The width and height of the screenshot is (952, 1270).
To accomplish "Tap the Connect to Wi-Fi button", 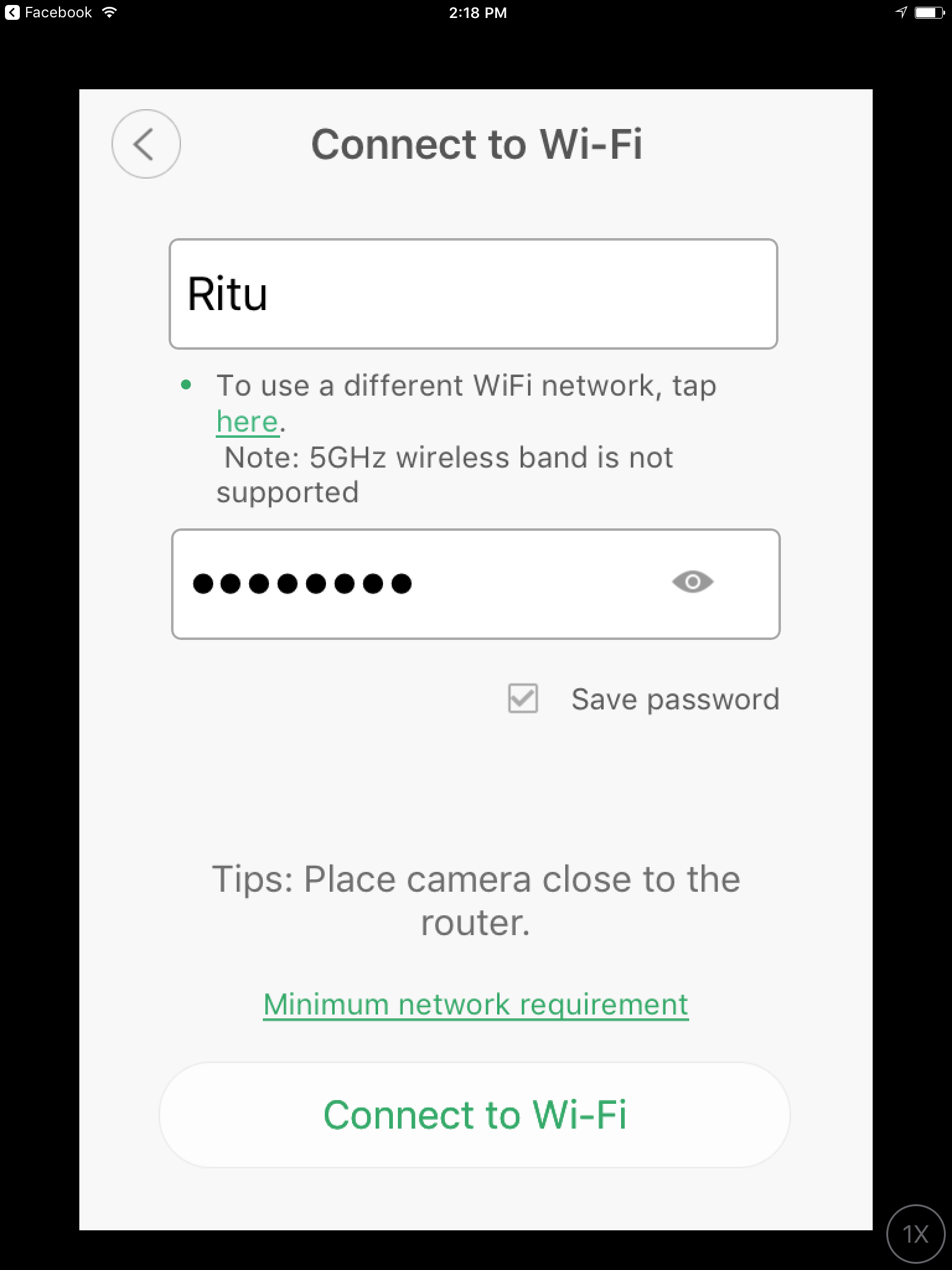I will point(475,1114).
